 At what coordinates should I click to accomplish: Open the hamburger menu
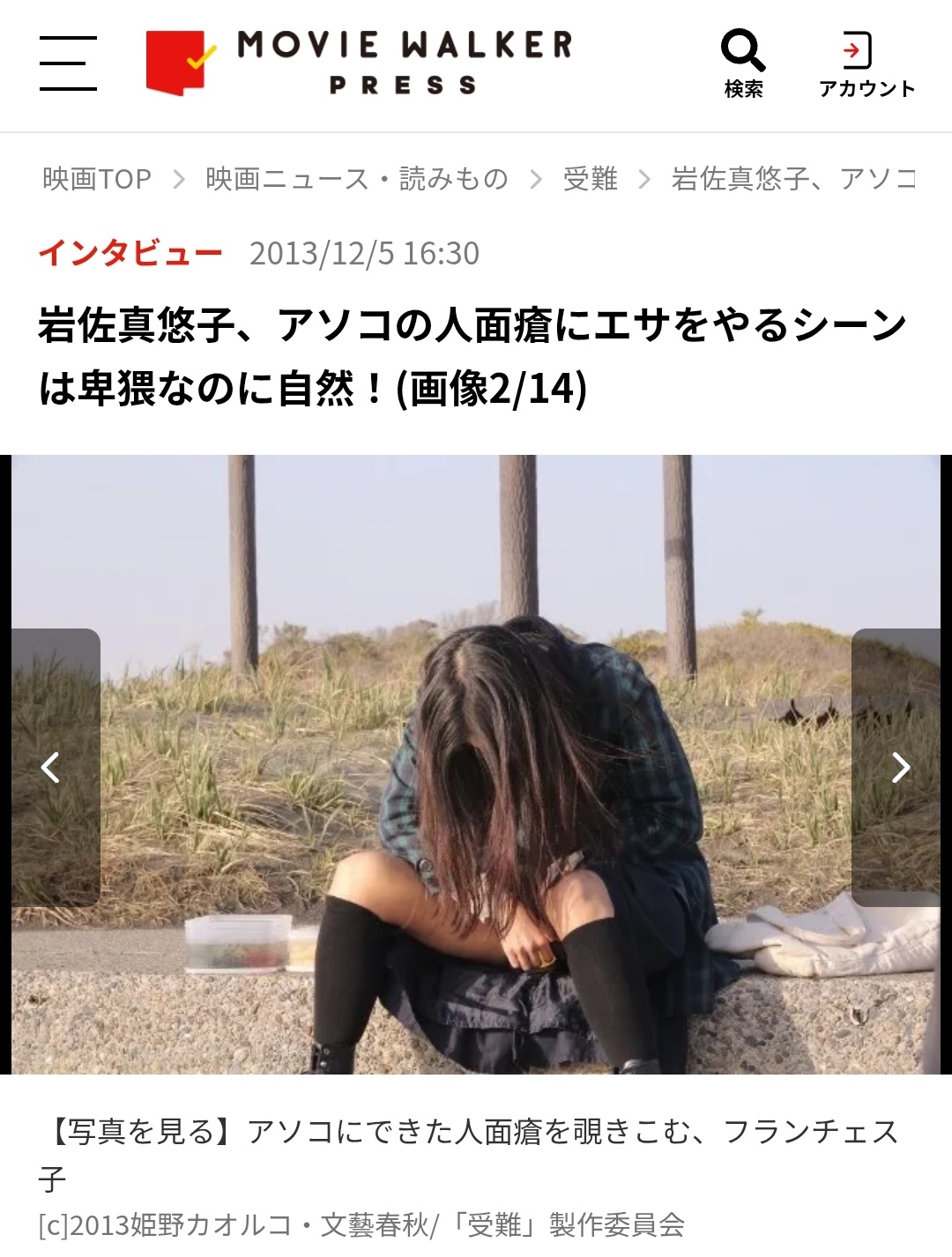tap(68, 63)
